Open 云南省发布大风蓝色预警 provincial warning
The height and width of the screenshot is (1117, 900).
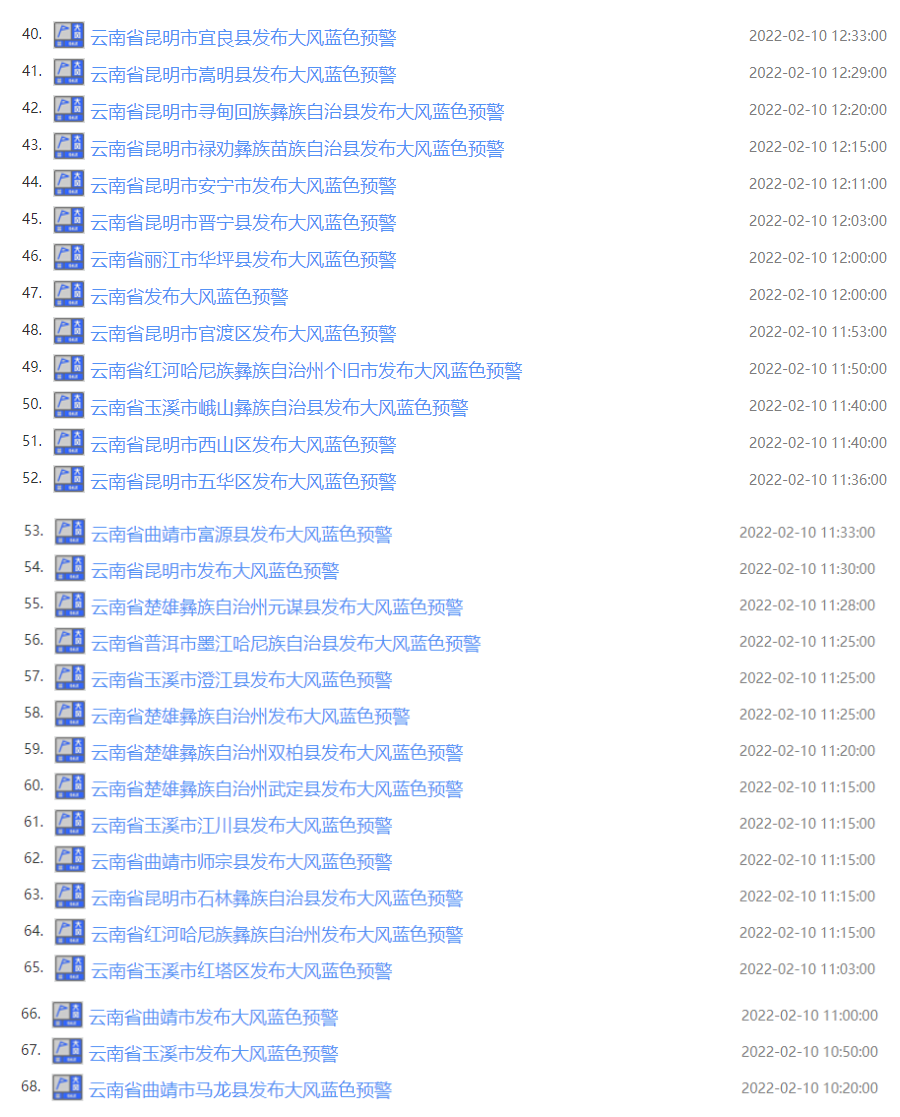189,297
